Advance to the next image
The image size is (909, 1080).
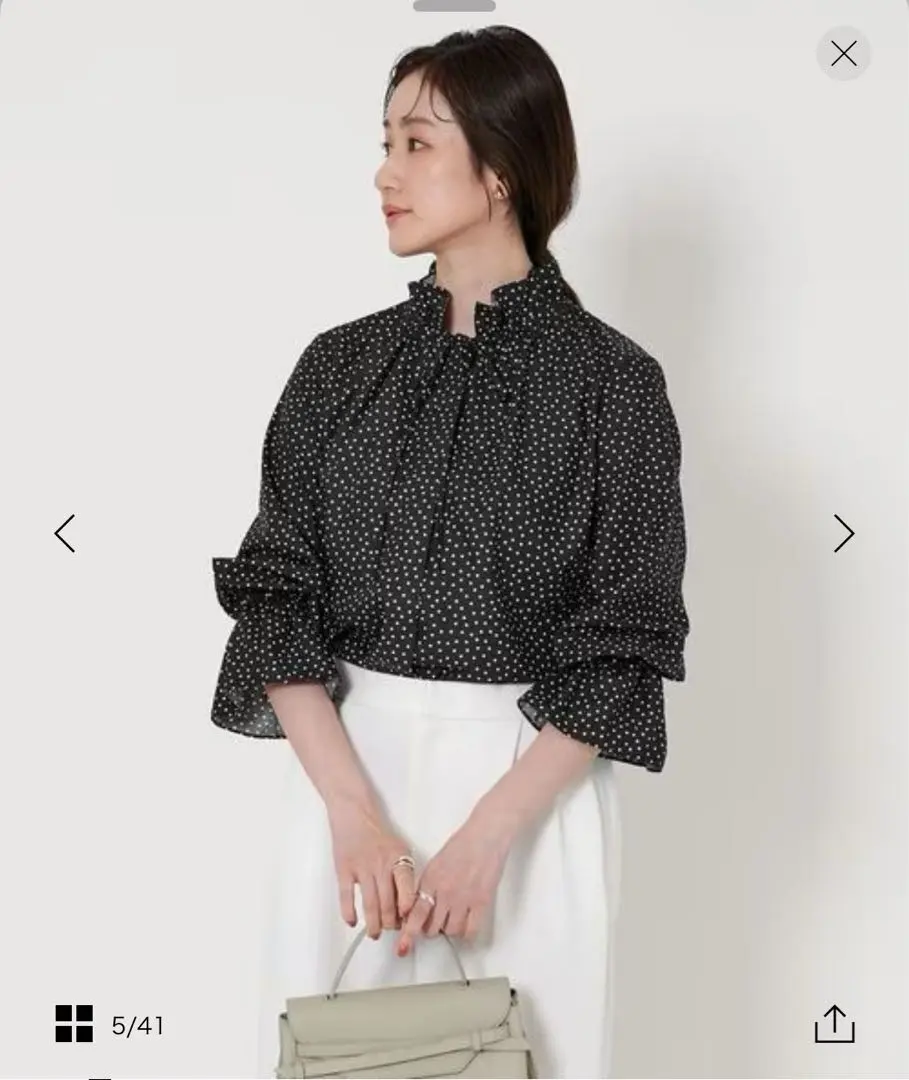[843, 533]
